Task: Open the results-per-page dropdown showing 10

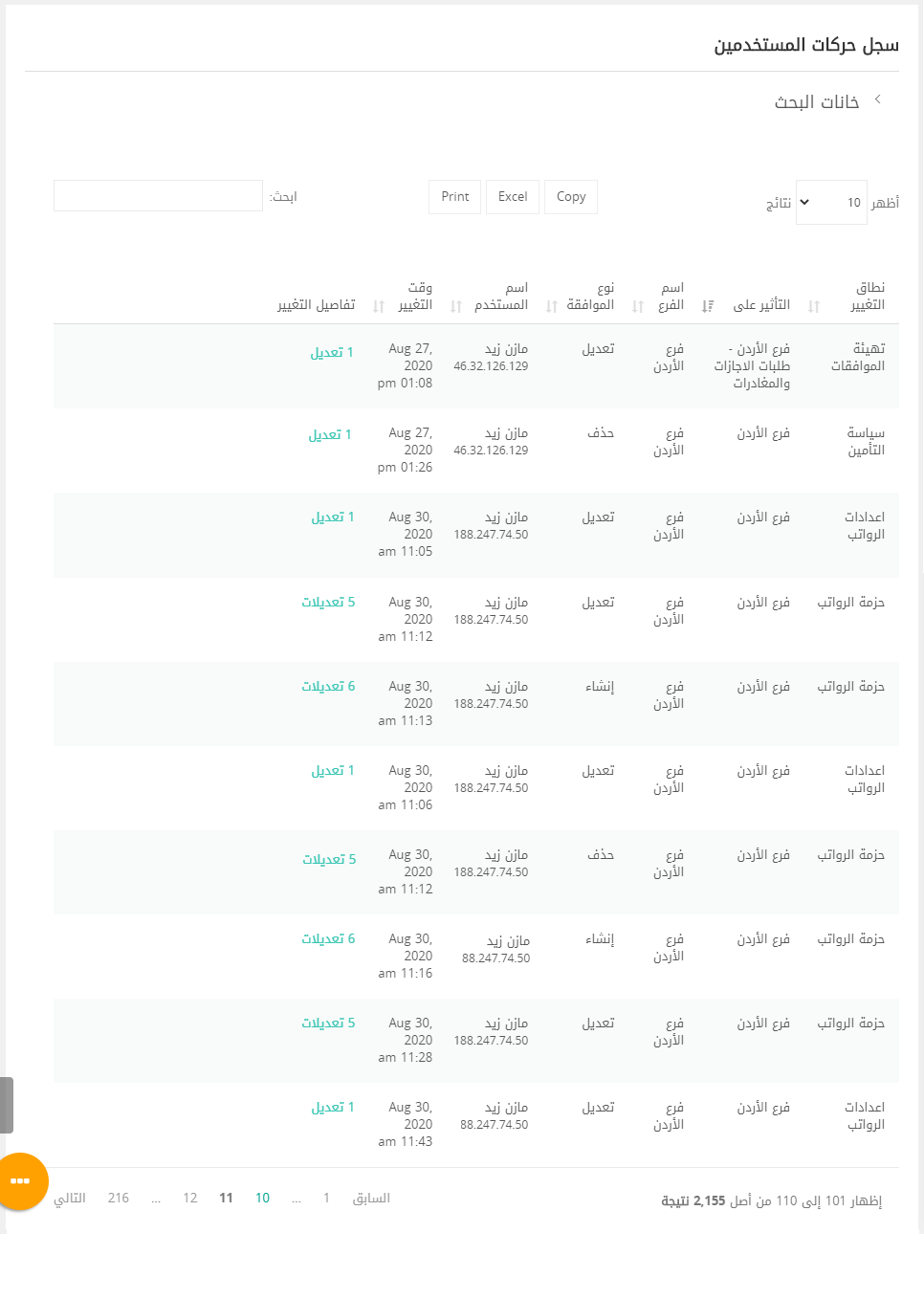Action: tap(830, 203)
